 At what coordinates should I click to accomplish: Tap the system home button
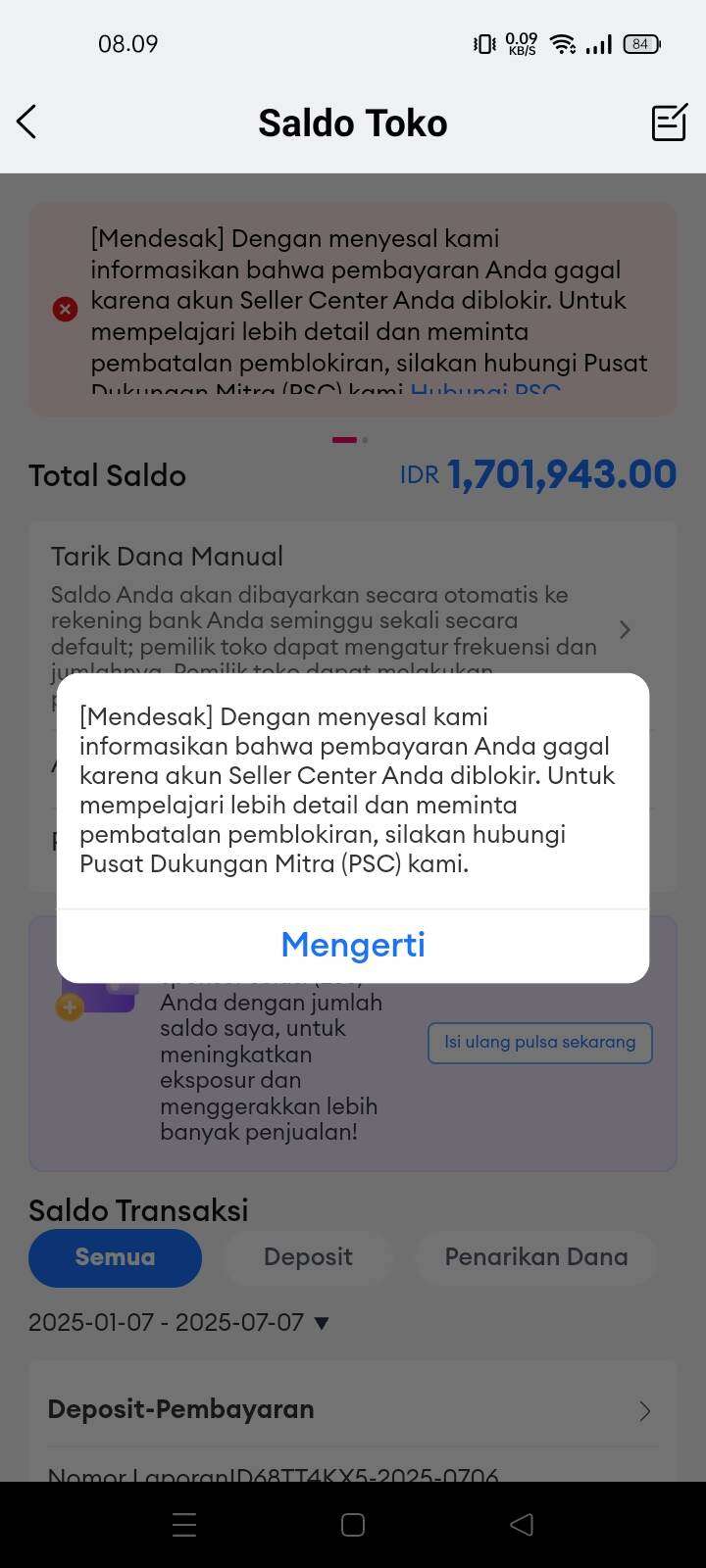pos(353,1524)
